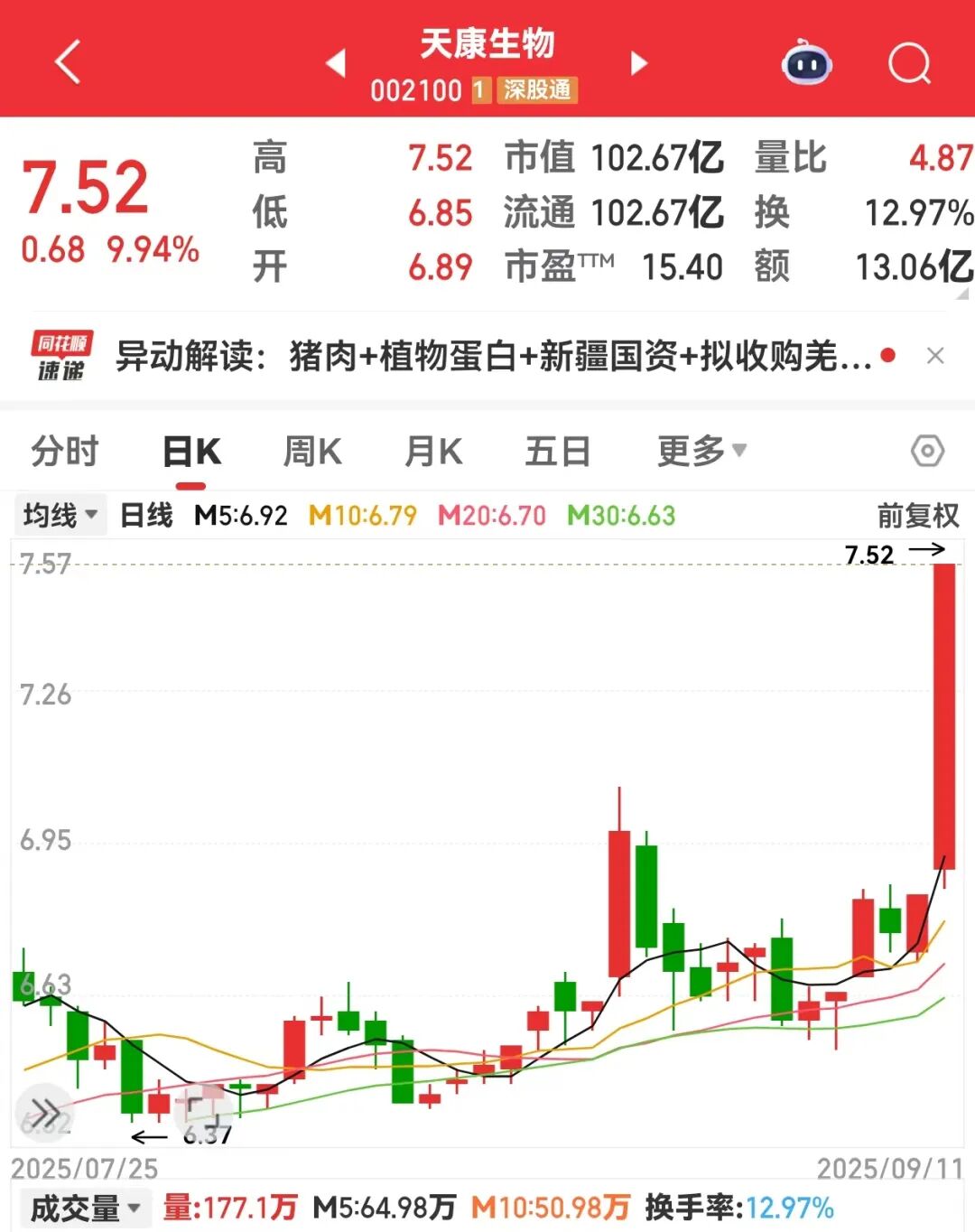This screenshot has height=1232, width=975.
Task: Close the 异动解读 news banner
Action: tap(936, 355)
